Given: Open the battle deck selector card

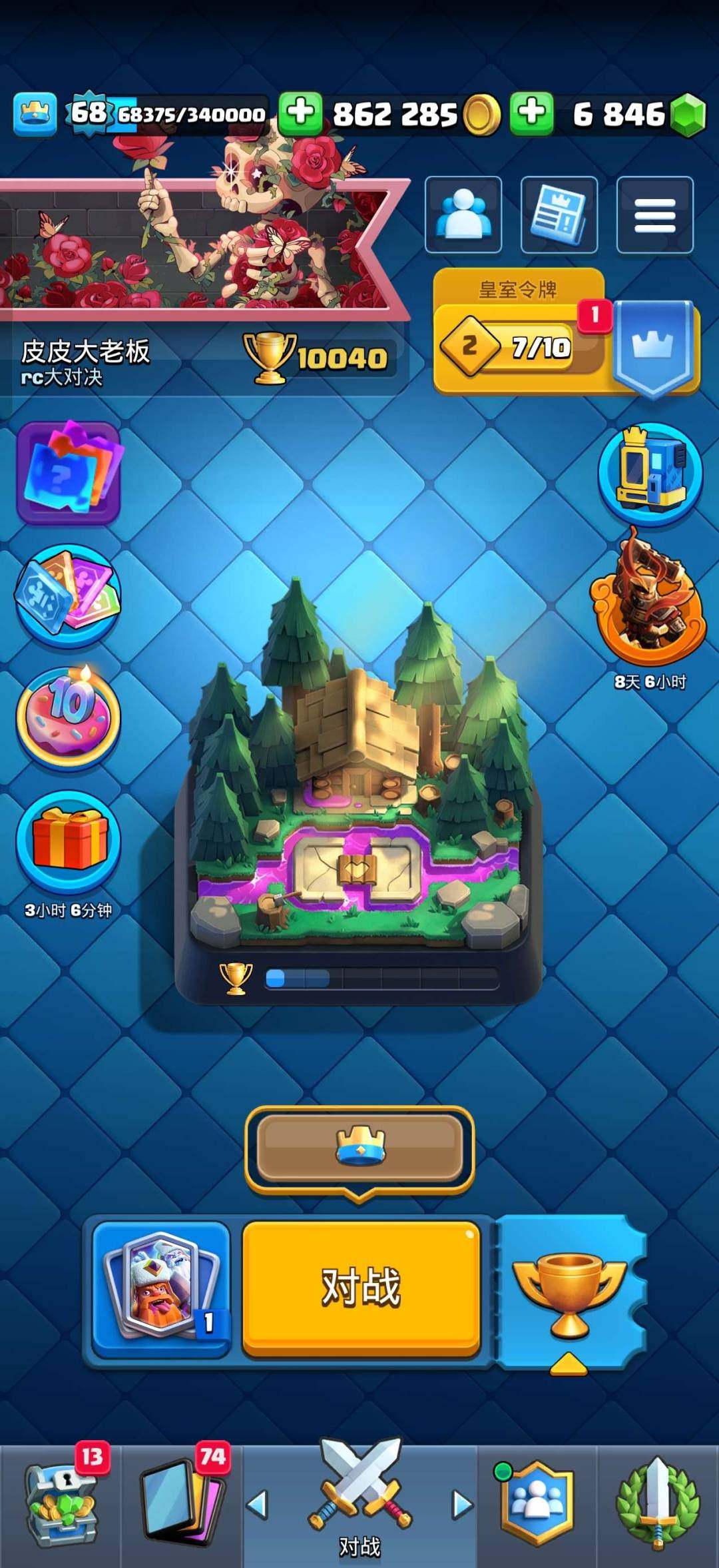Looking at the screenshot, I should coord(161,1288).
